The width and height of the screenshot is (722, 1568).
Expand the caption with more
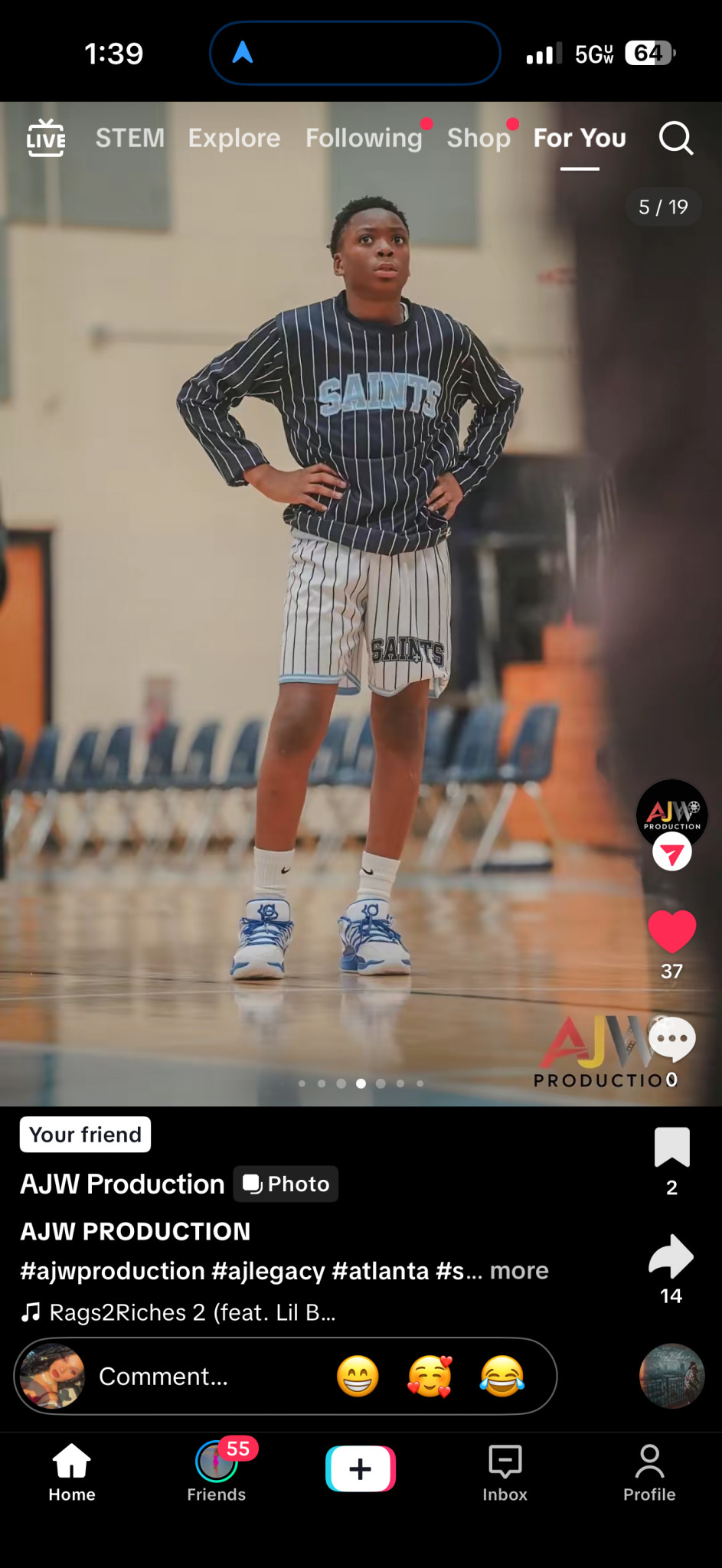(519, 1270)
